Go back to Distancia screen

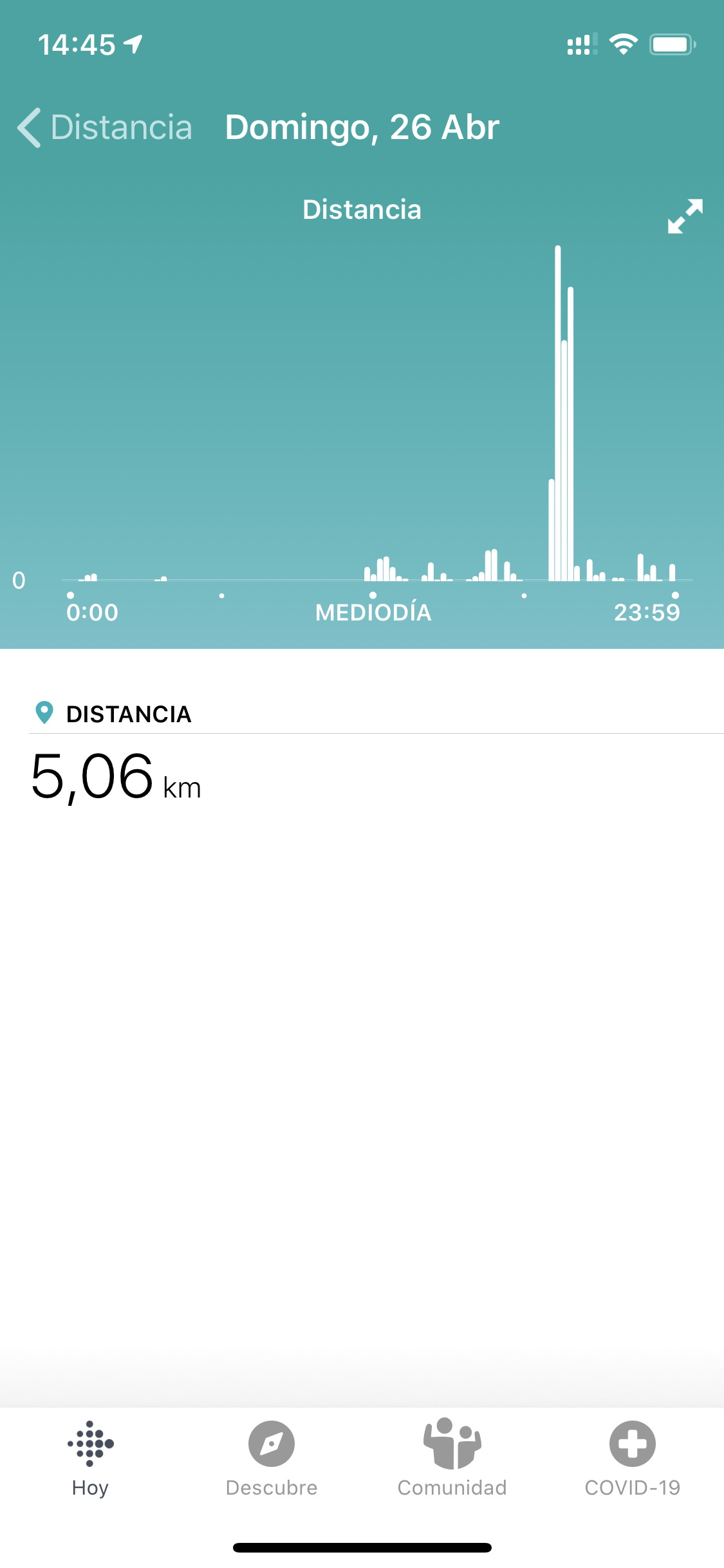pyautogui.click(x=104, y=127)
